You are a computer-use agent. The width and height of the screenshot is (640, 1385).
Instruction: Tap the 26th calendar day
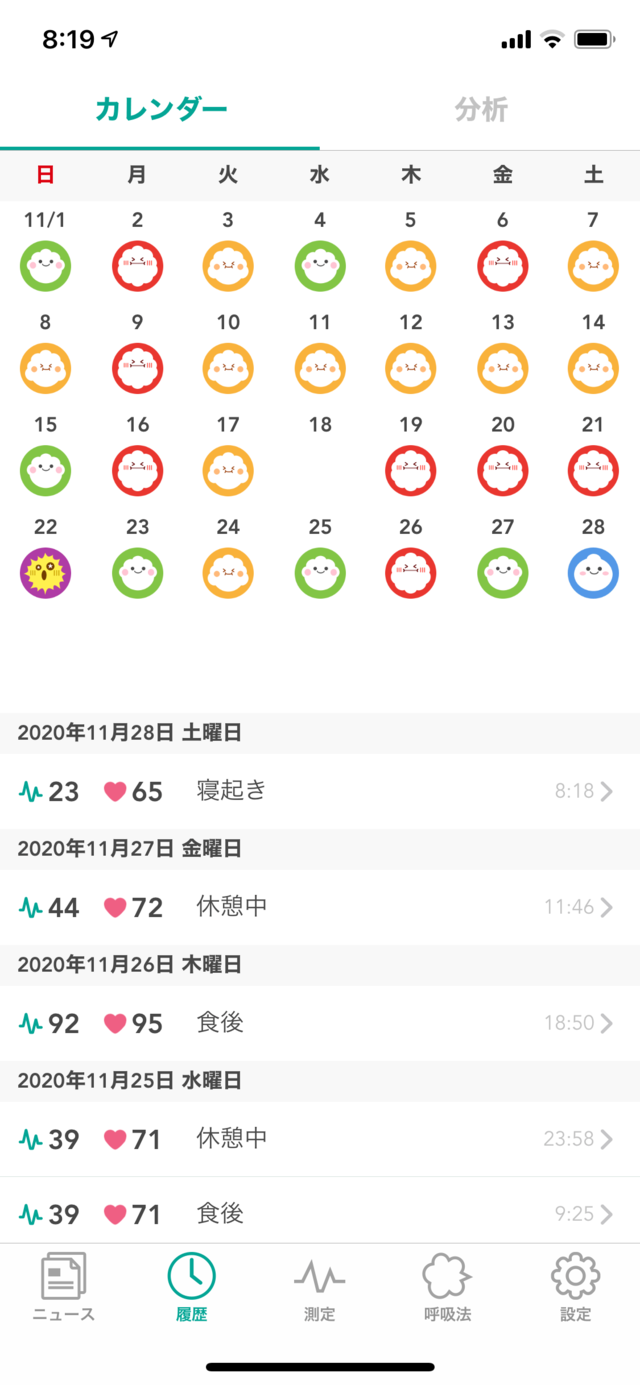(x=411, y=559)
